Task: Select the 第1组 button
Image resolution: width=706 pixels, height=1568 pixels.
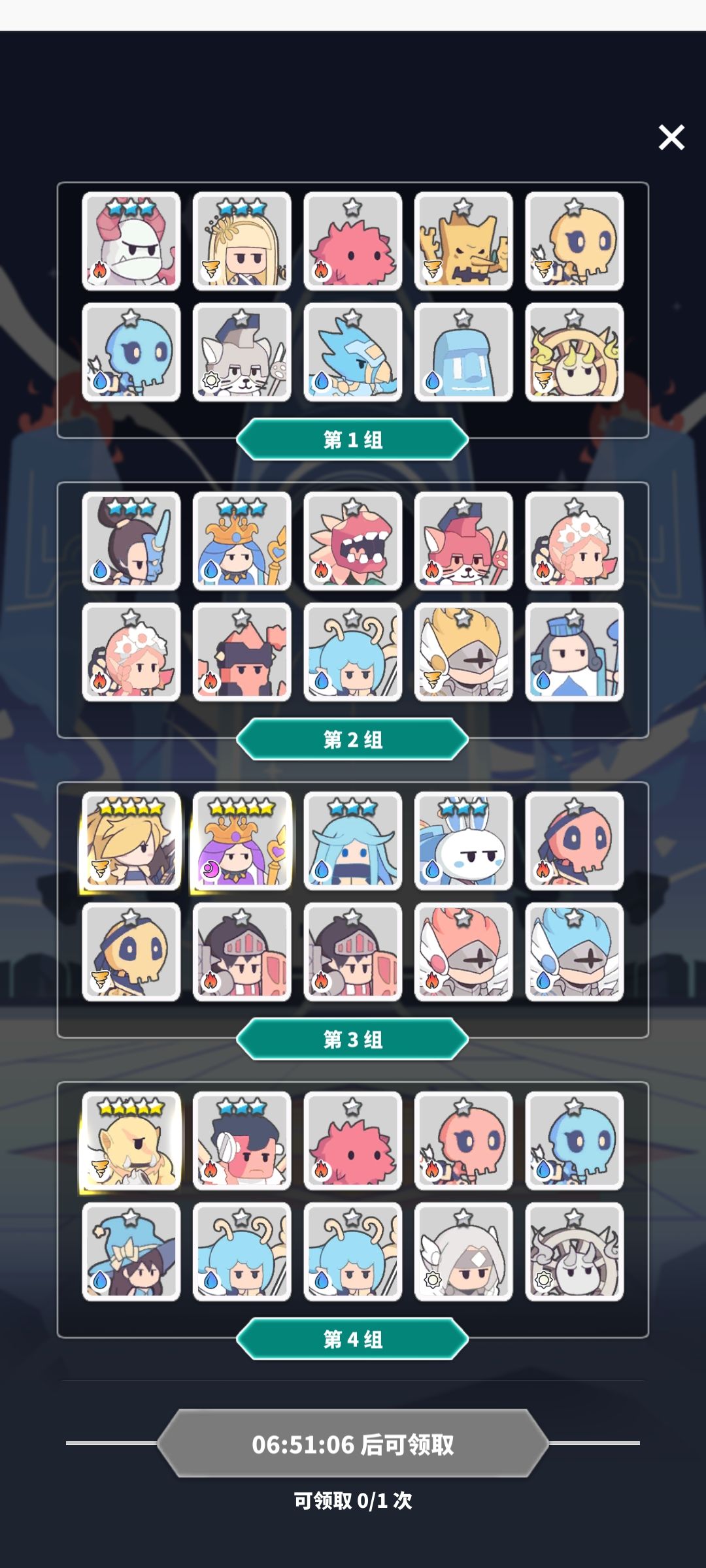Action: pos(352,439)
